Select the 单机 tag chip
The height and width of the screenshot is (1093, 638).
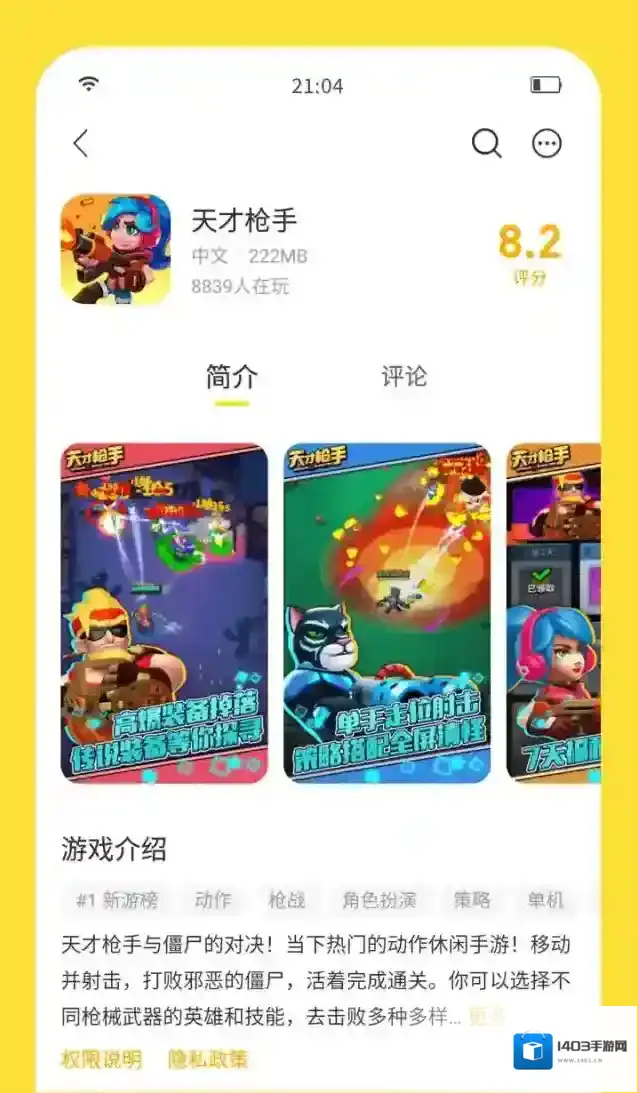point(546,900)
